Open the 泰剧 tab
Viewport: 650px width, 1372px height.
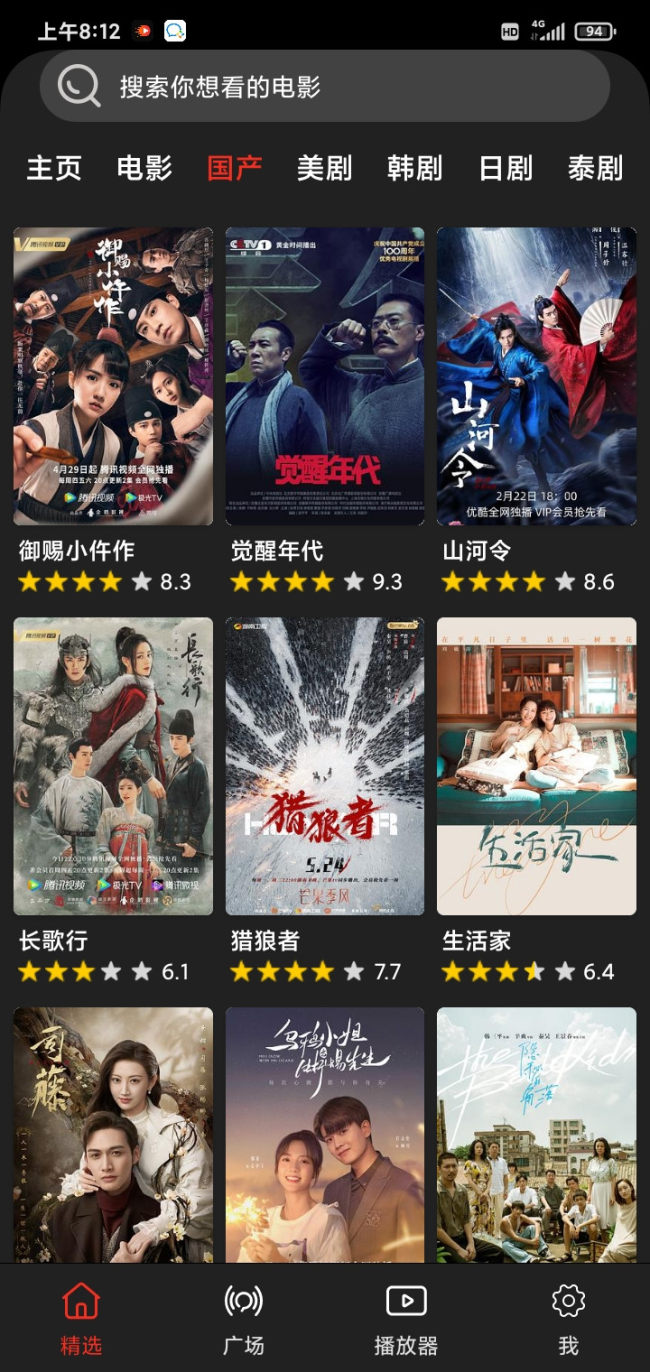[x=595, y=168]
